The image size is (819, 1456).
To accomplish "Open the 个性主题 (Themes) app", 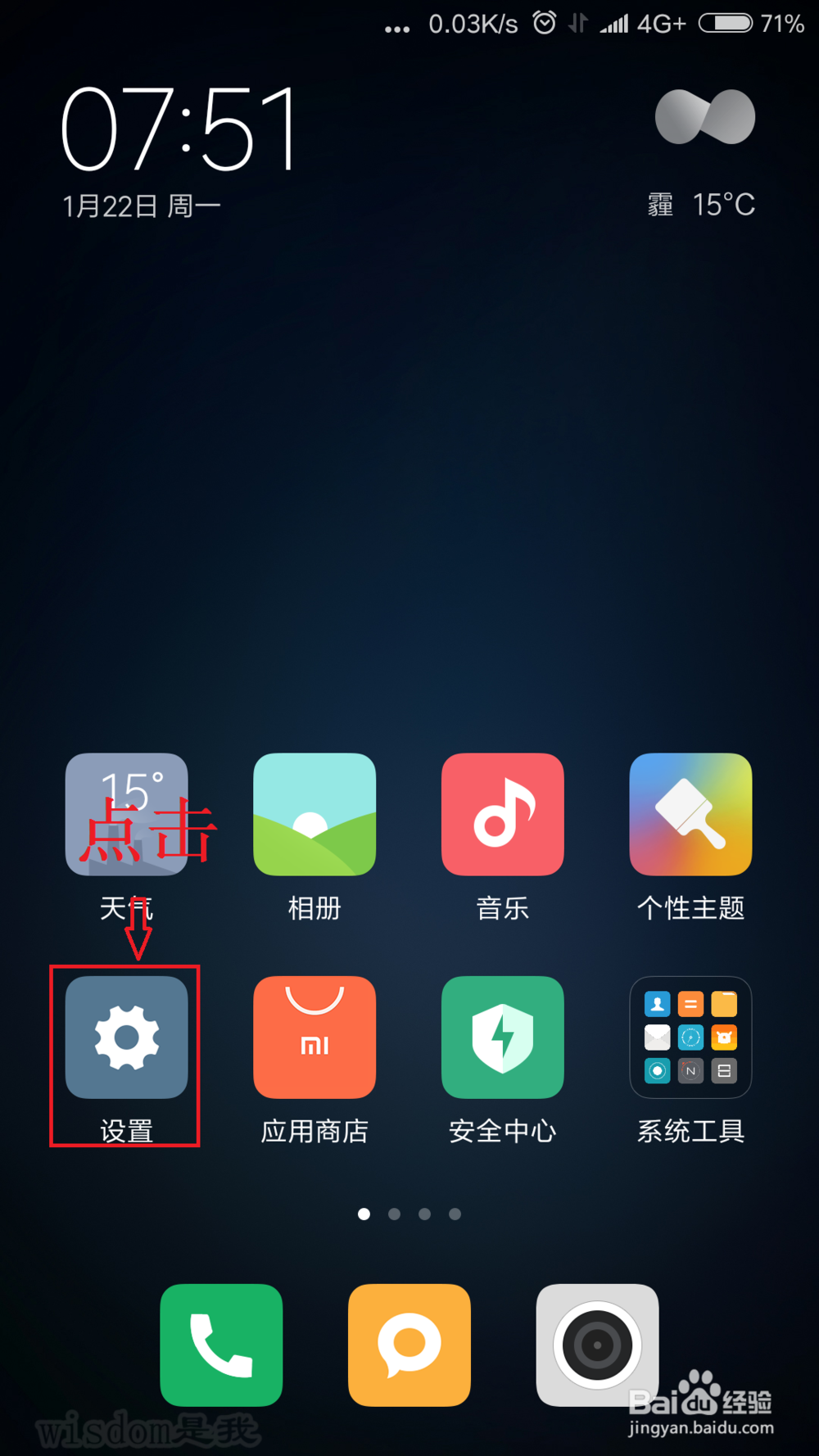I will coord(690,814).
